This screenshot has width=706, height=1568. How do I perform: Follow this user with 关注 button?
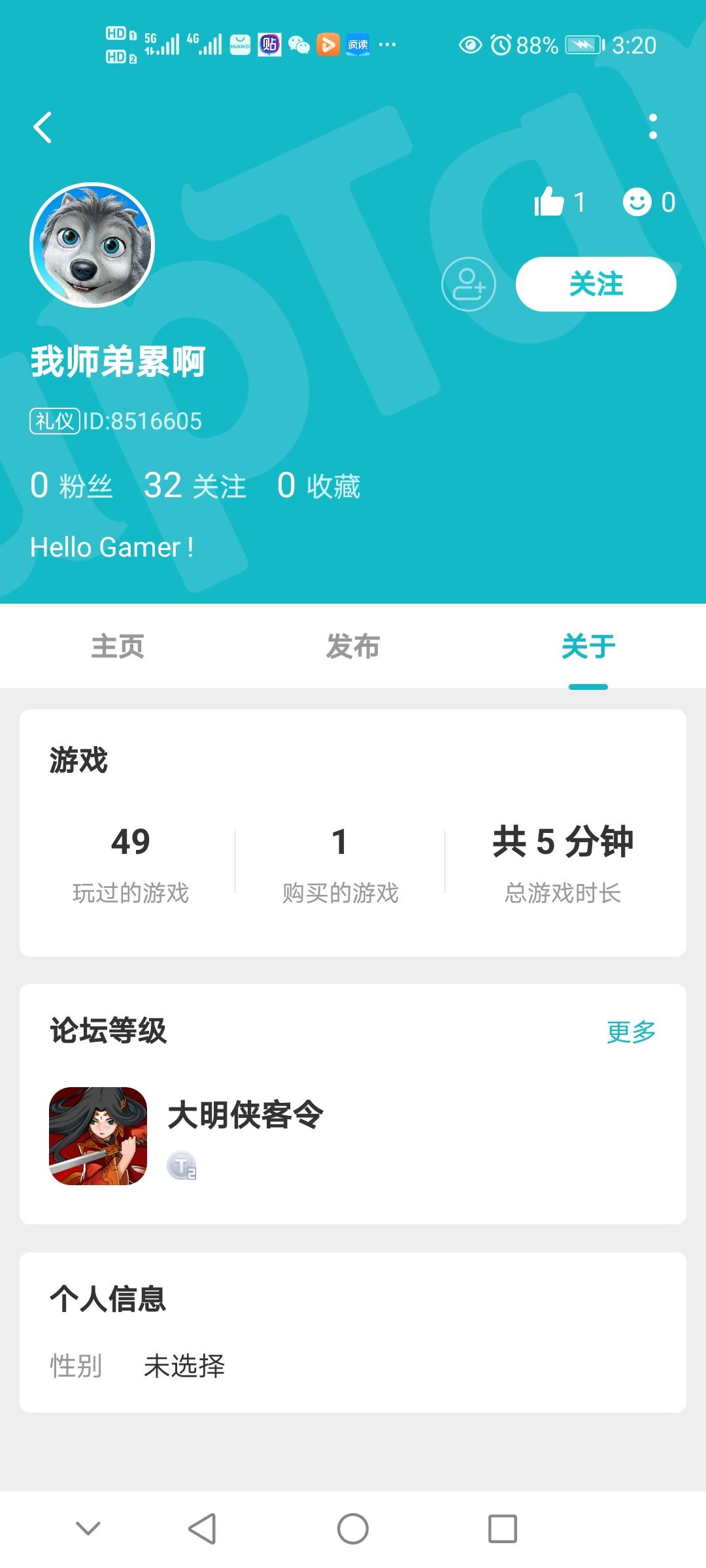click(596, 284)
